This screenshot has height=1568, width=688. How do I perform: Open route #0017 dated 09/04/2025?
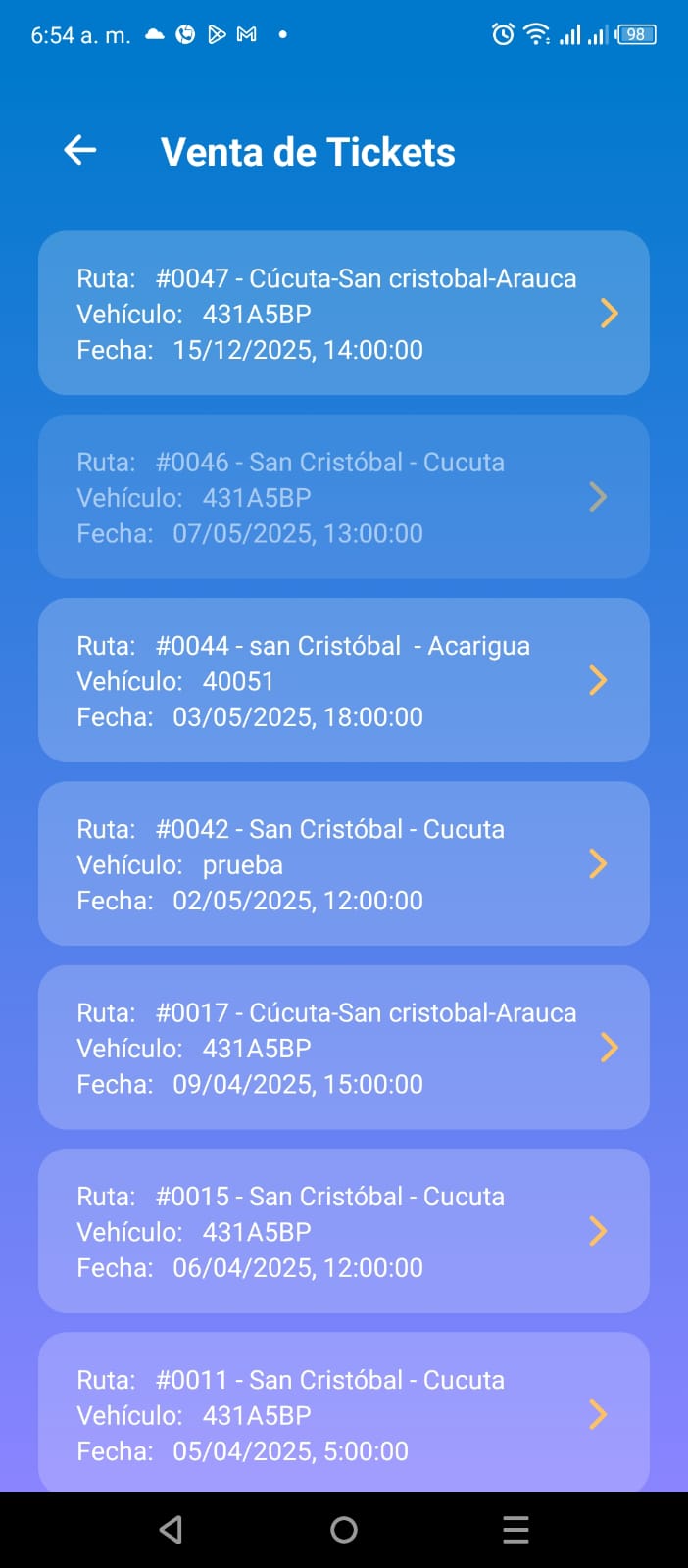point(343,1047)
